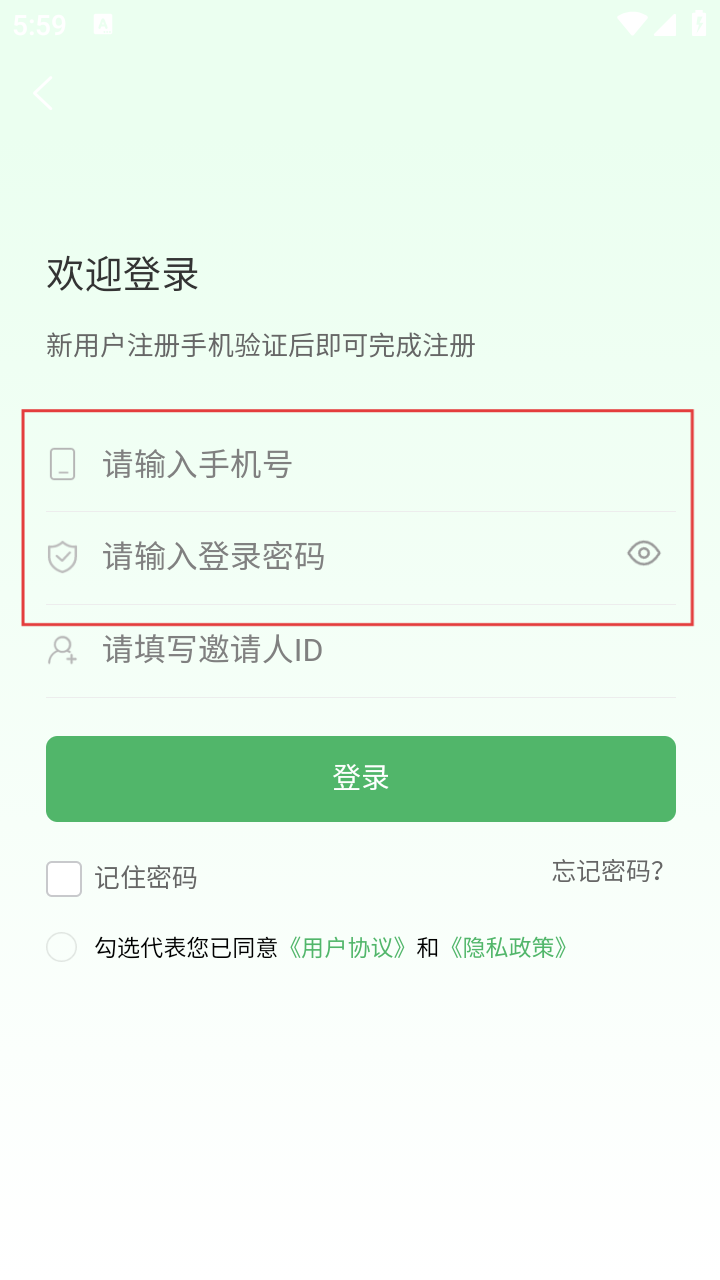720x1280 pixels.
Task: Open the 忘记密码? link
Action: click(x=608, y=871)
